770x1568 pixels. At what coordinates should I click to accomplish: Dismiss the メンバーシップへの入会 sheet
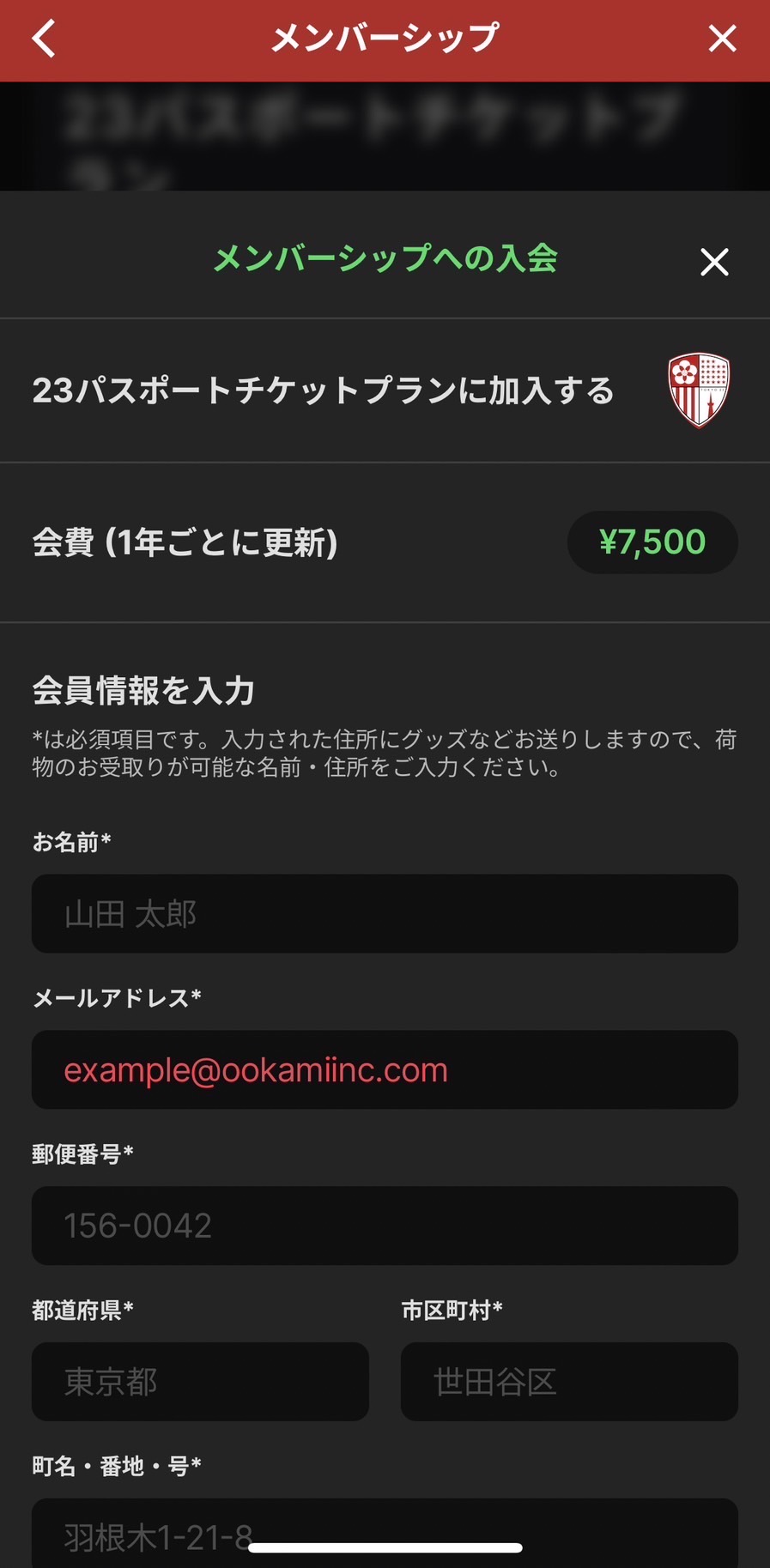tap(713, 262)
